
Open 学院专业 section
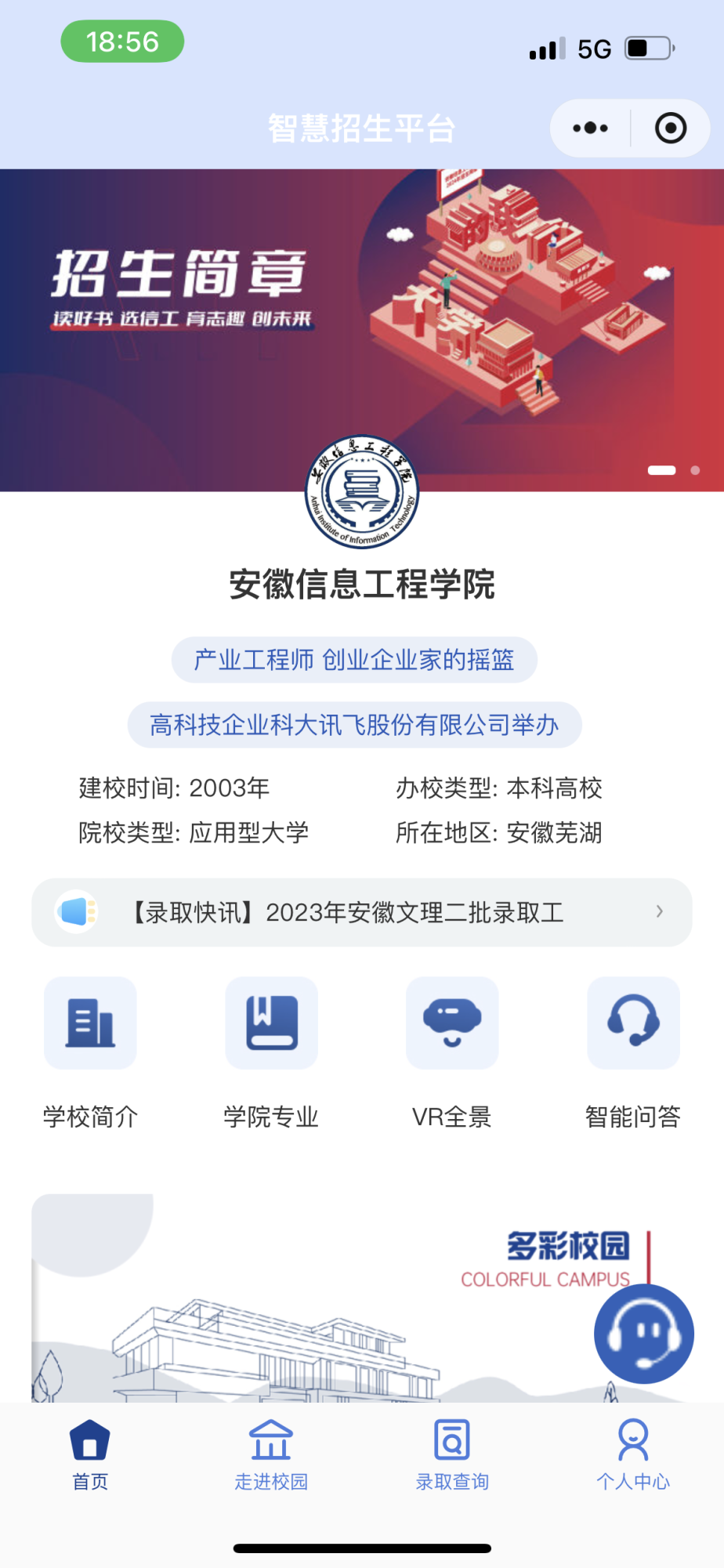coord(271,1051)
